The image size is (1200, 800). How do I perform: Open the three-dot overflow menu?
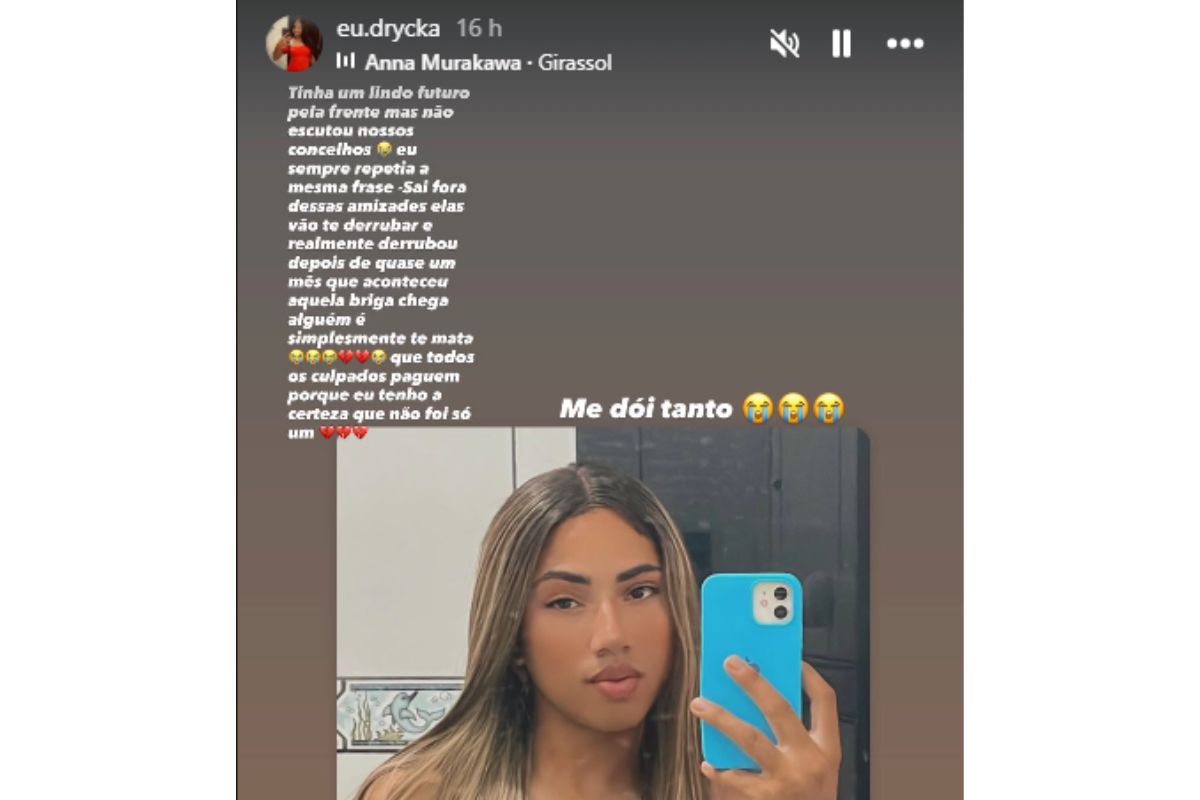click(905, 43)
